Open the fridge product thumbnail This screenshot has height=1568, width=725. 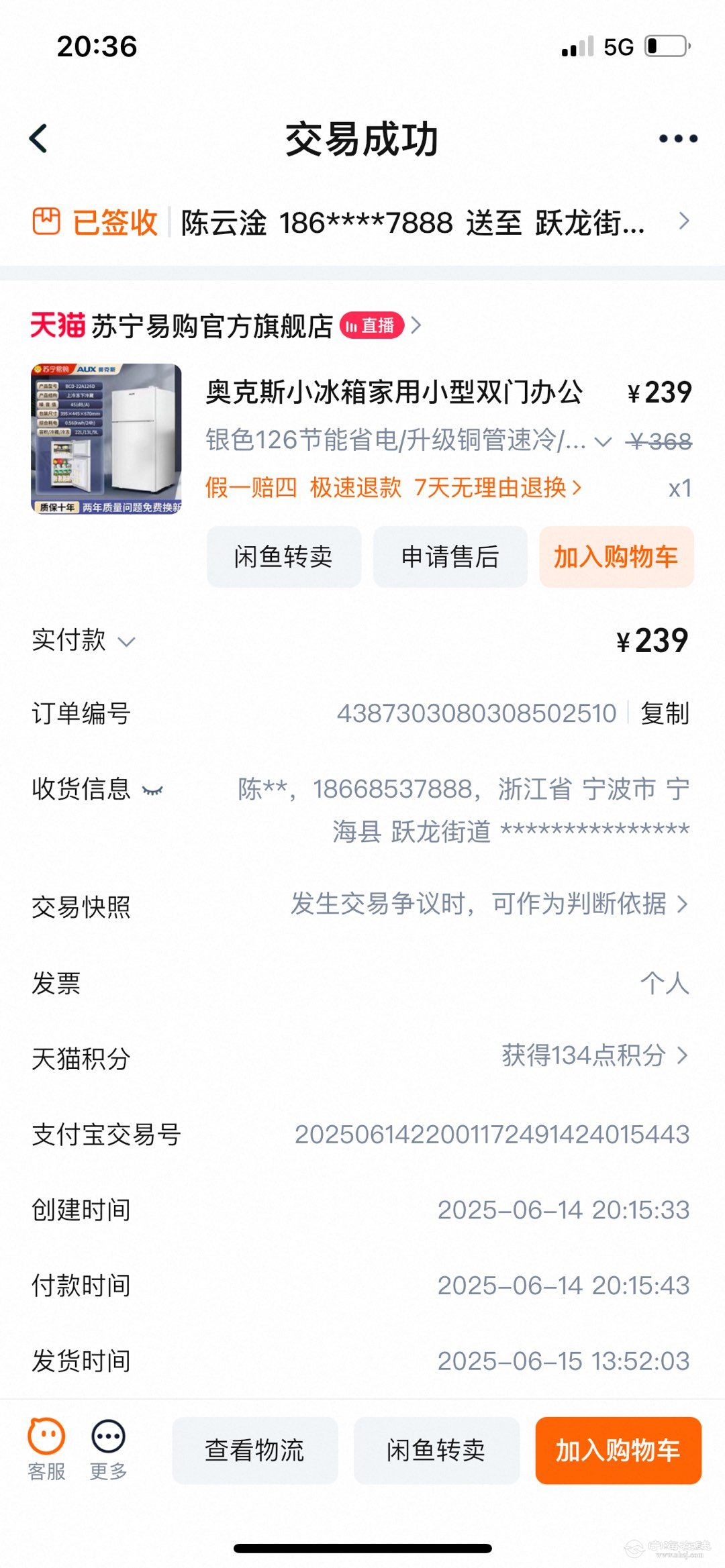click(x=106, y=439)
